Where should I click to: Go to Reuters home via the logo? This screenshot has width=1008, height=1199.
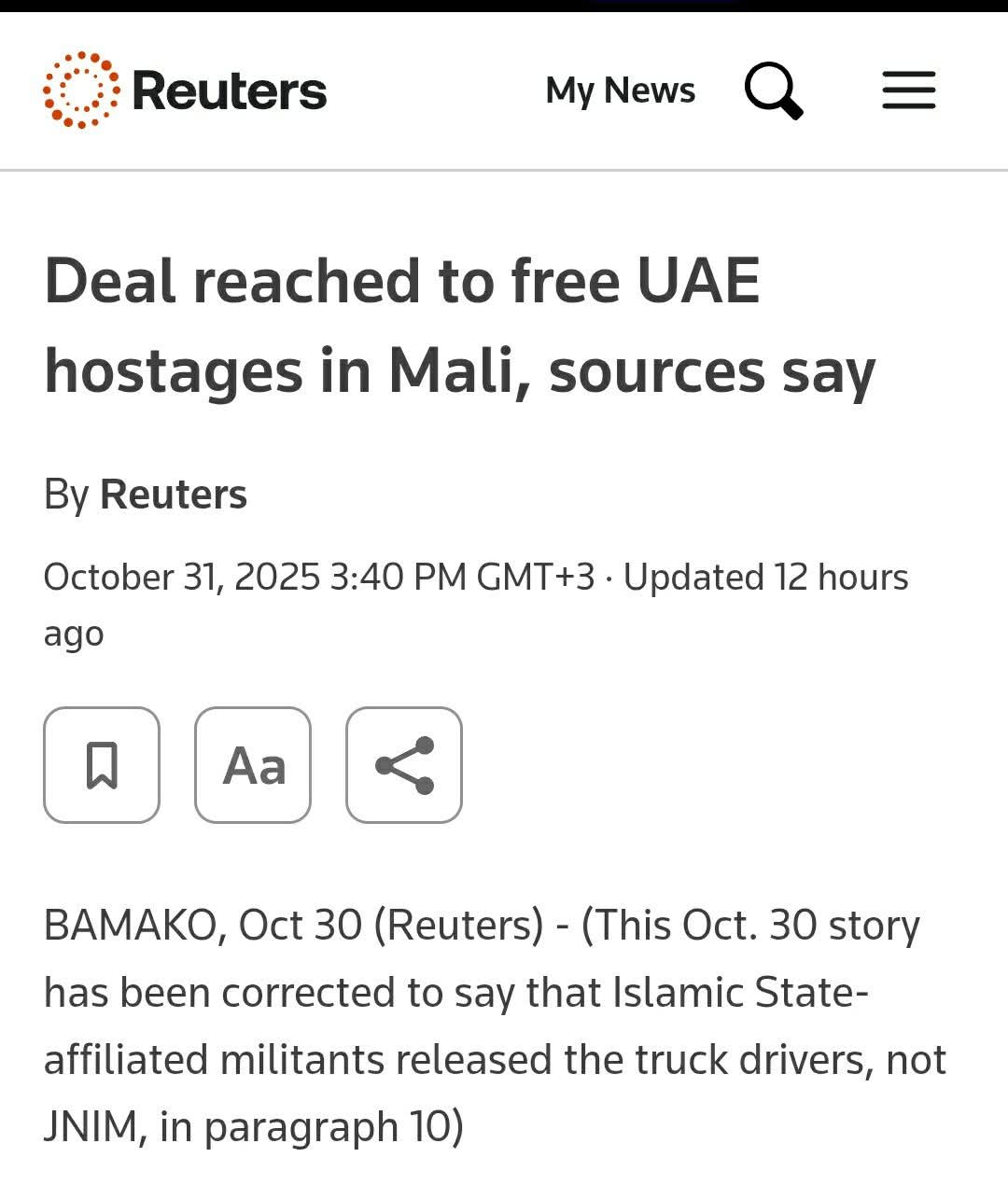click(185, 91)
